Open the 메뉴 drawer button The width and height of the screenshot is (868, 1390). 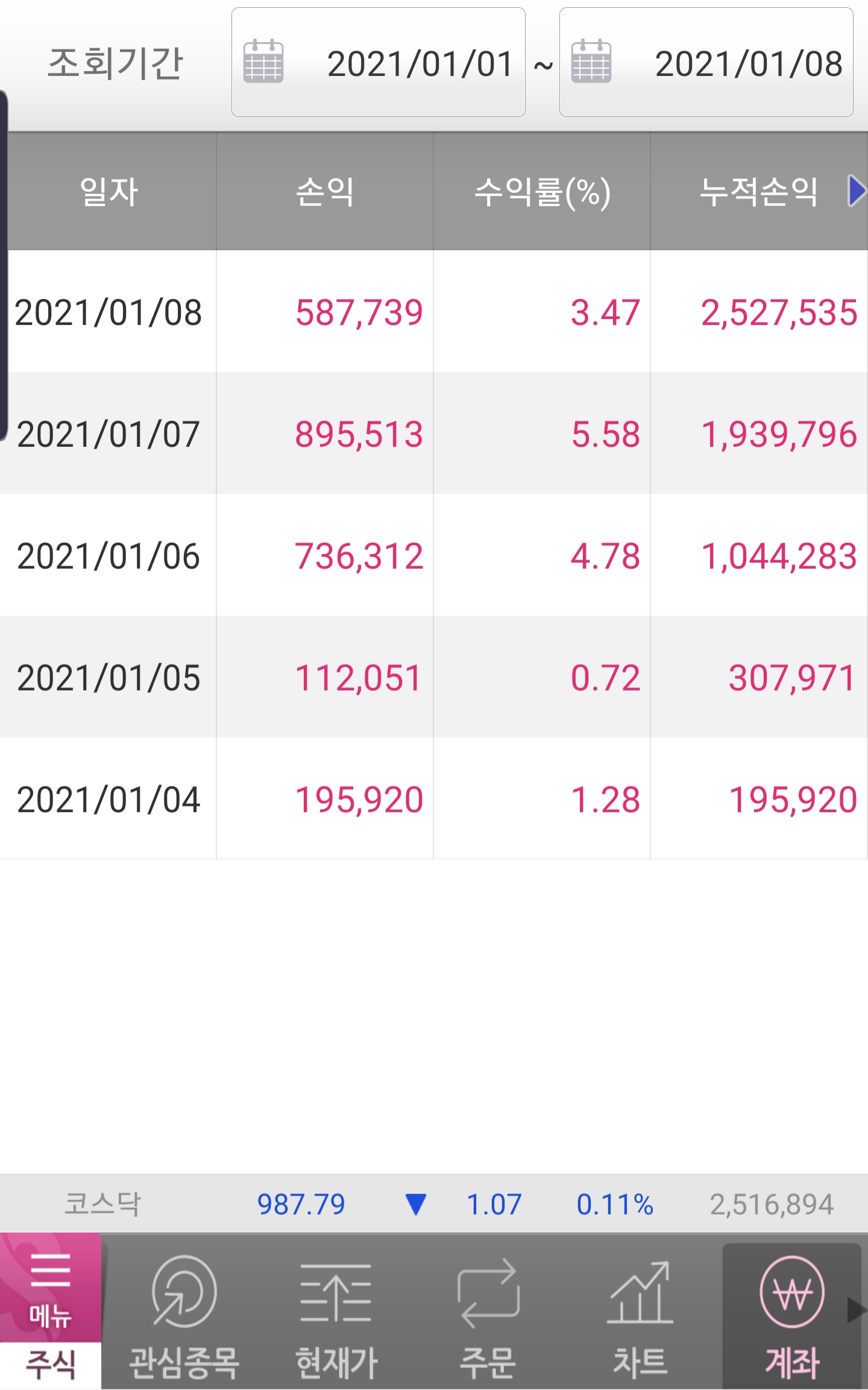tap(51, 1287)
